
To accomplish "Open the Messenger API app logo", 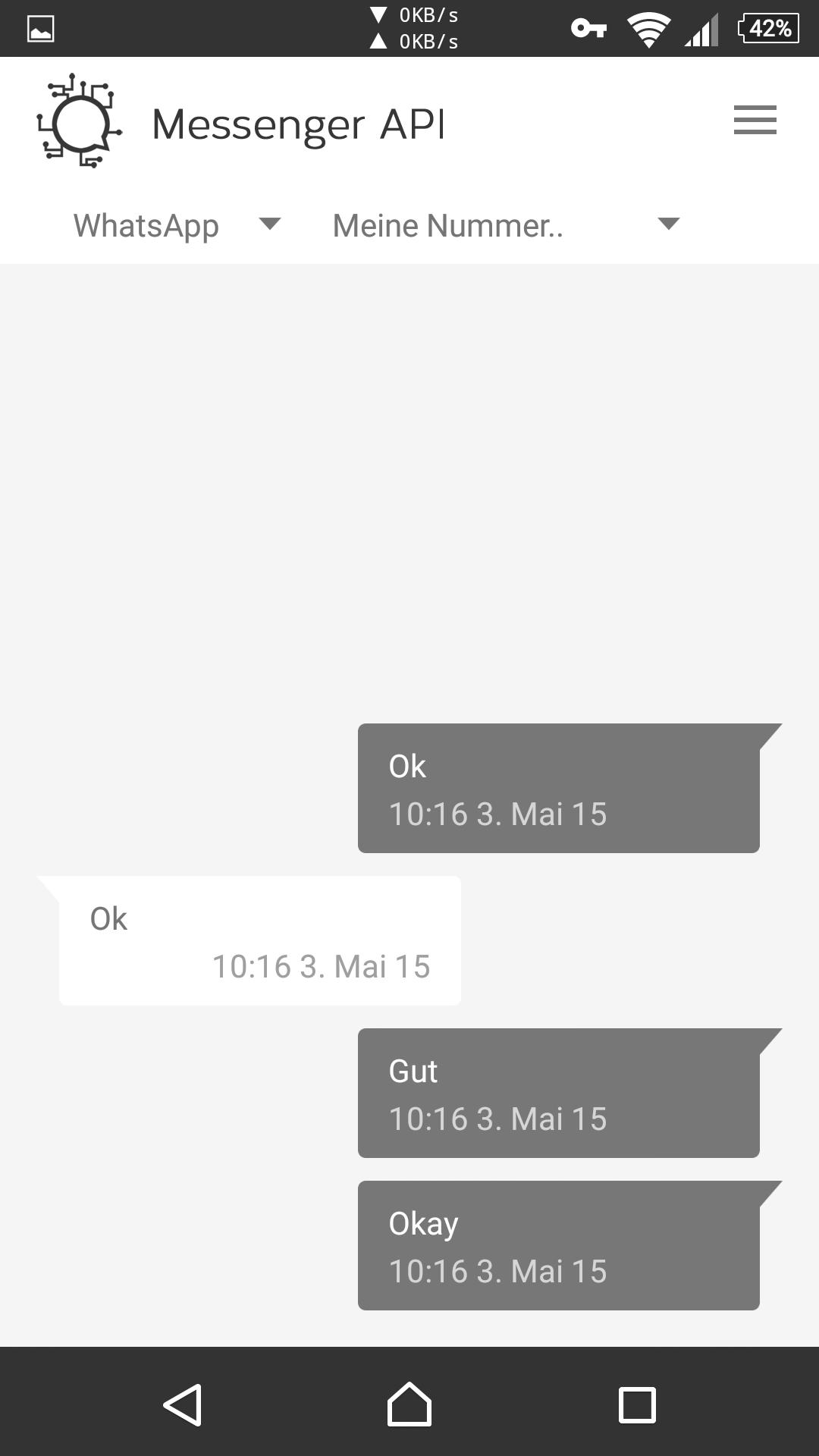I will (78, 121).
